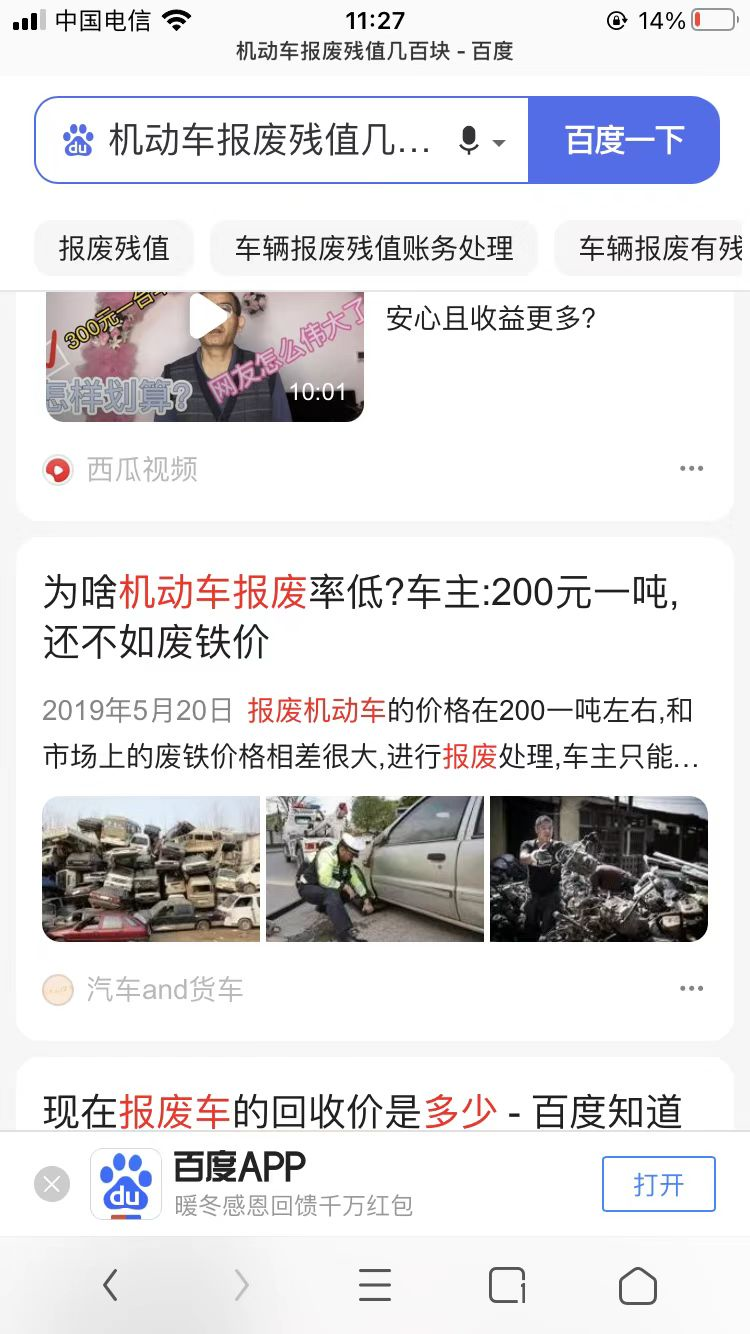Open more options on the 汽车and货车 result
Image resolution: width=750 pixels, height=1334 pixels.
pyautogui.click(x=691, y=987)
